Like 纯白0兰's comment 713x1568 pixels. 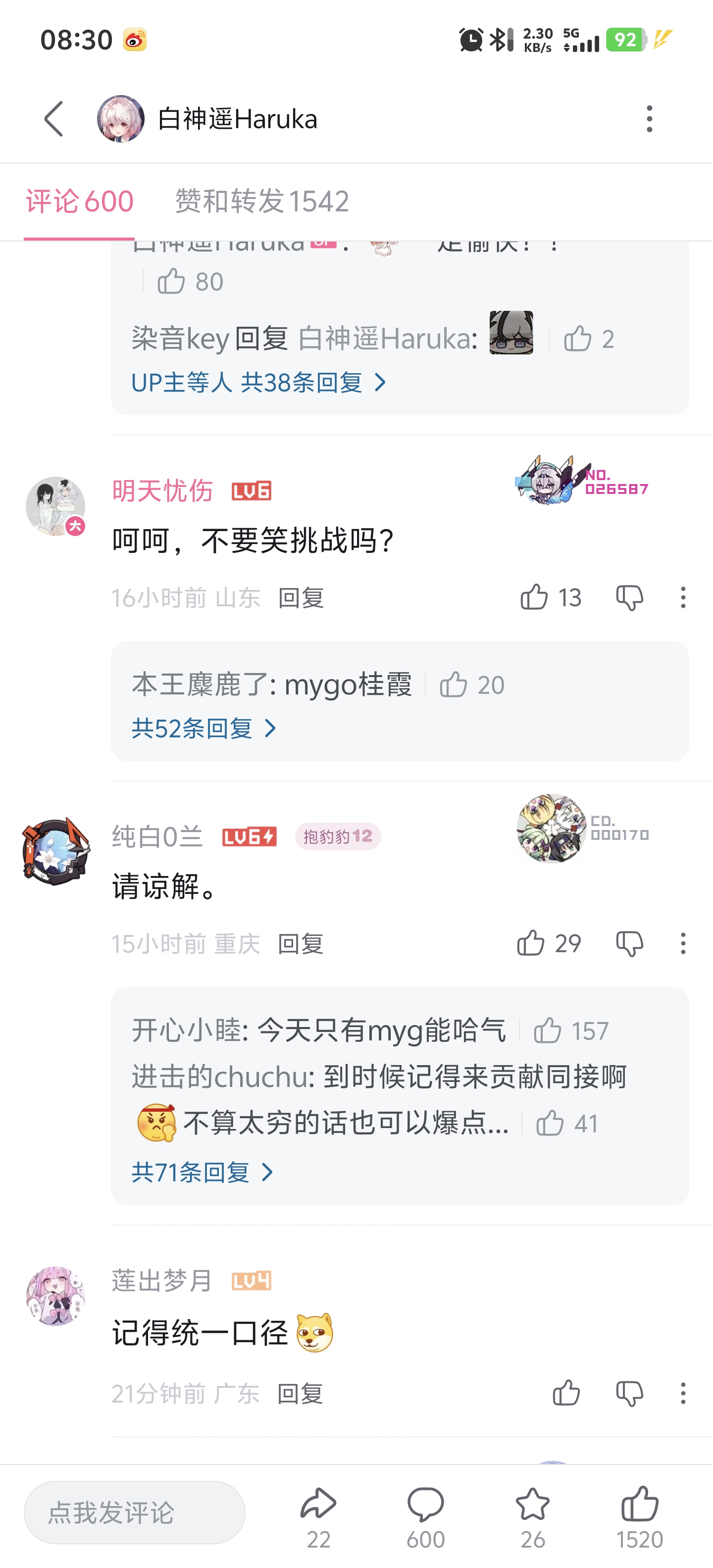point(530,943)
